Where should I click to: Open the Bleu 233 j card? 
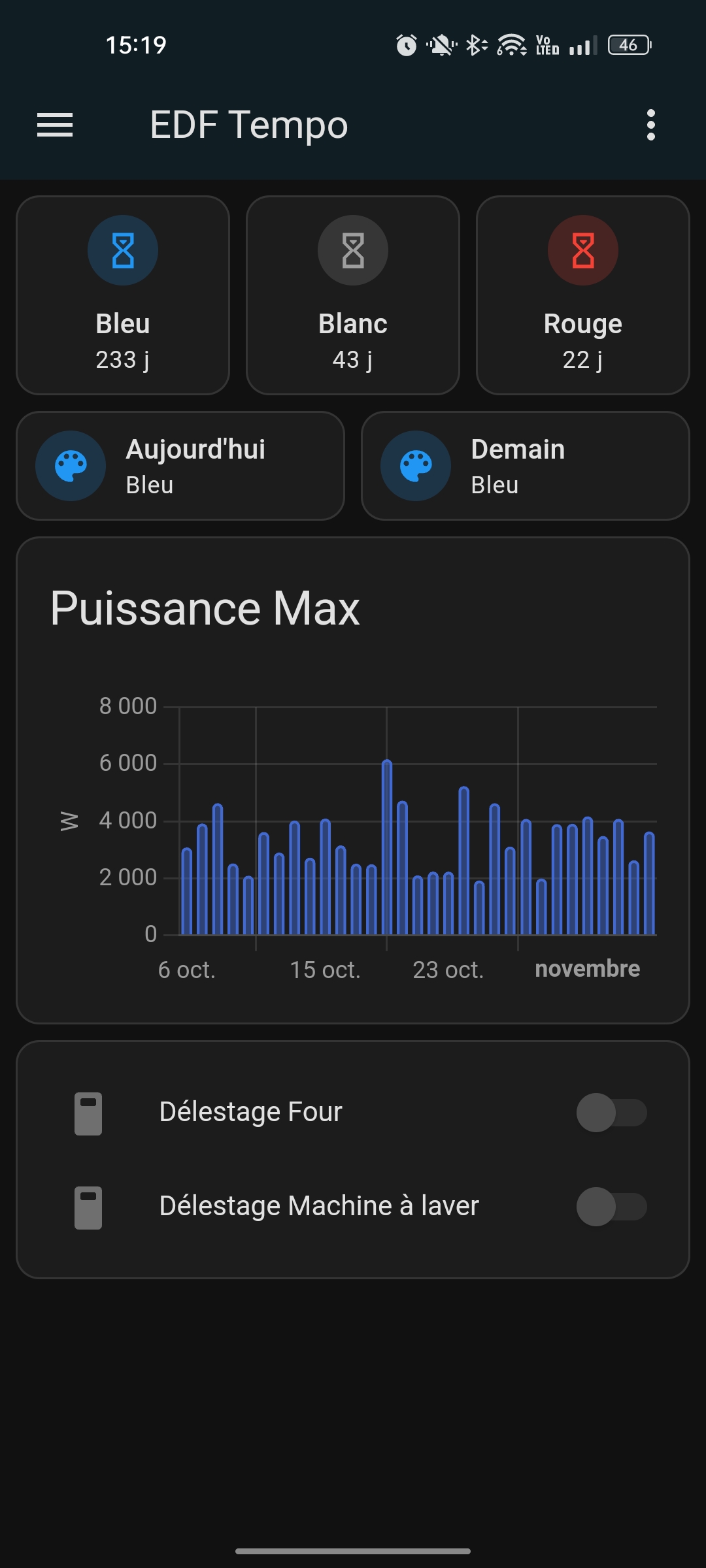coord(123,295)
